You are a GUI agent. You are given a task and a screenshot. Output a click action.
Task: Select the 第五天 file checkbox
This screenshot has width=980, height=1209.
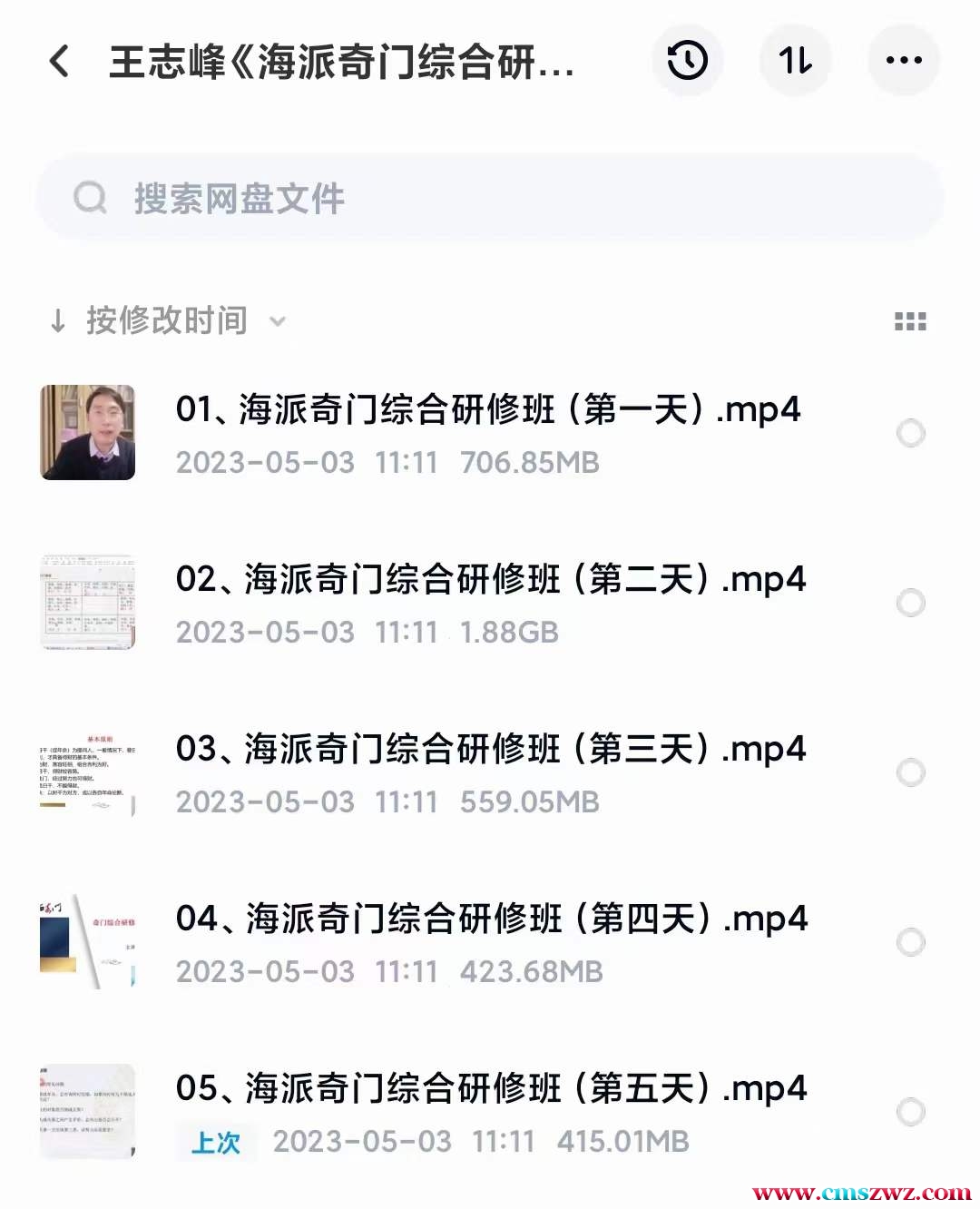[x=911, y=1112]
